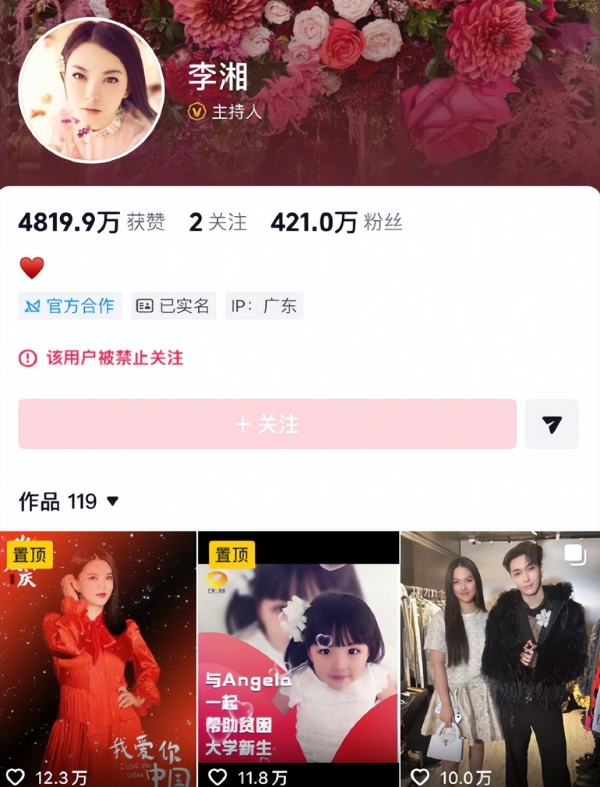Play the pinned 我爱你中国 video
This screenshot has width=600, height=787.
(x=98, y=658)
